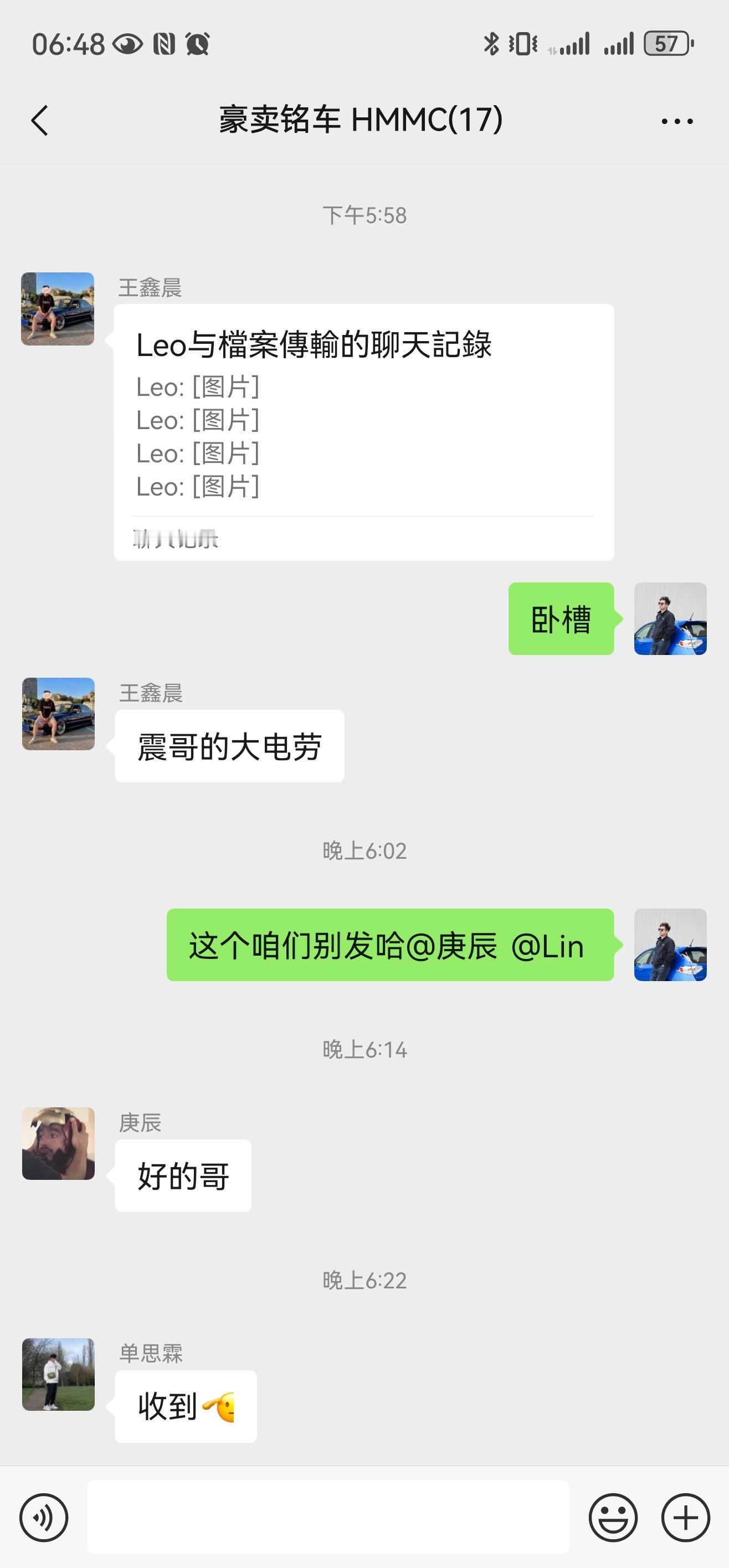Switch to voice message input
Image resolution: width=729 pixels, height=1568 pixels.
(44, 1518)
